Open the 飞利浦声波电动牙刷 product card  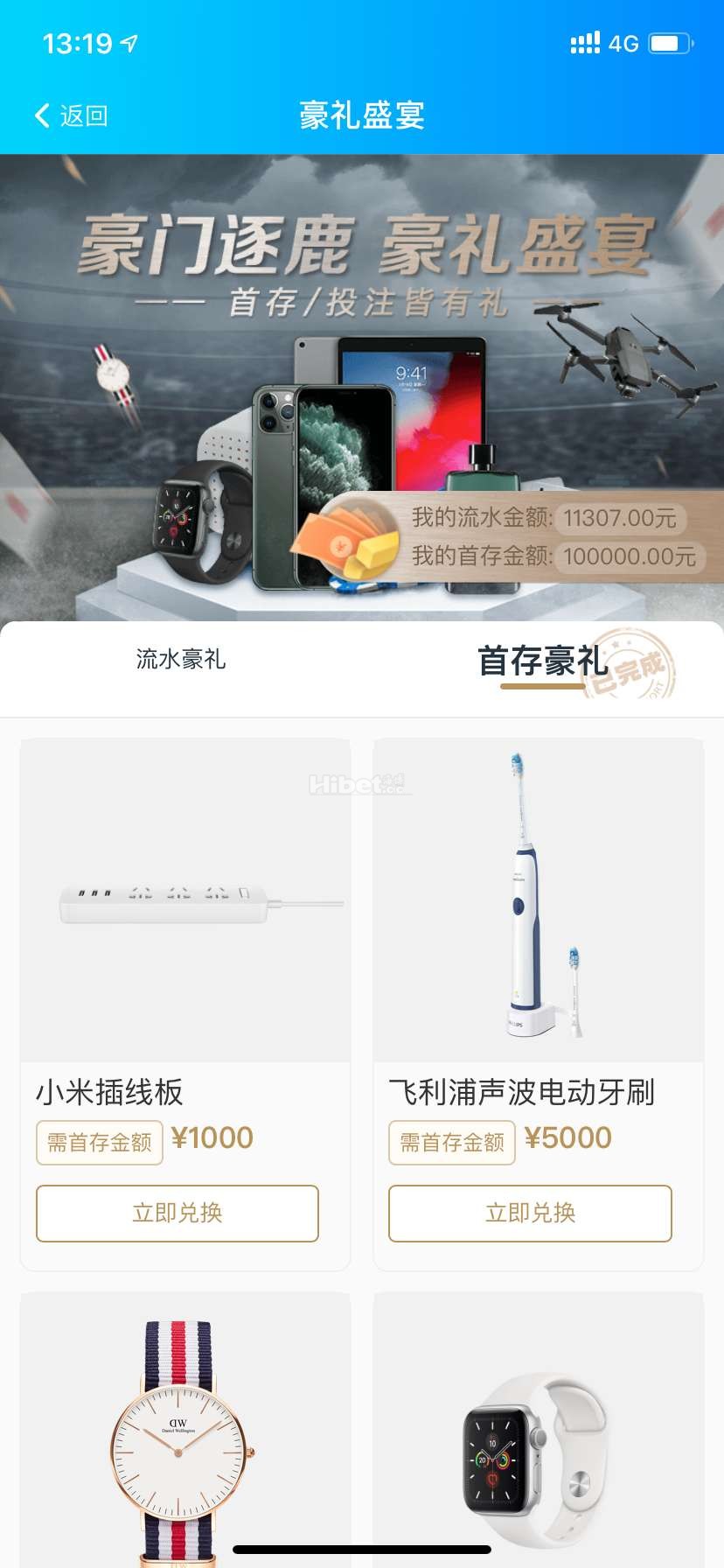click(539, 901)
